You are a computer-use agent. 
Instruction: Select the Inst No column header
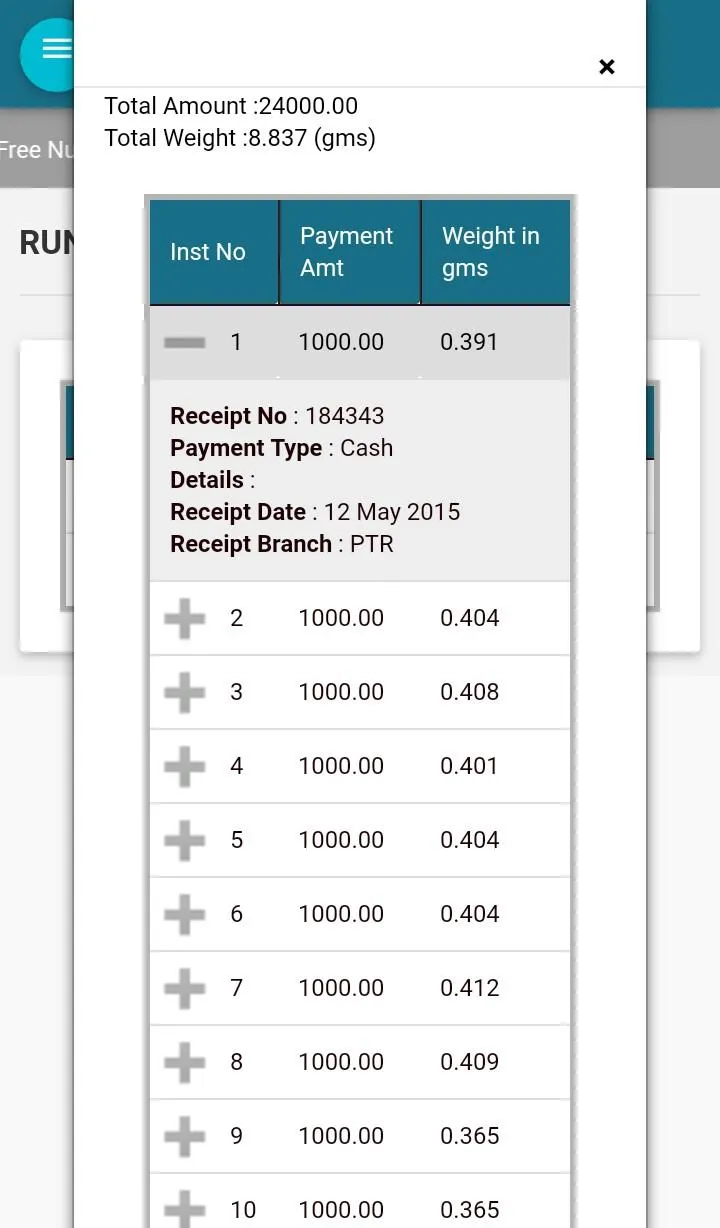click(209, 252)
